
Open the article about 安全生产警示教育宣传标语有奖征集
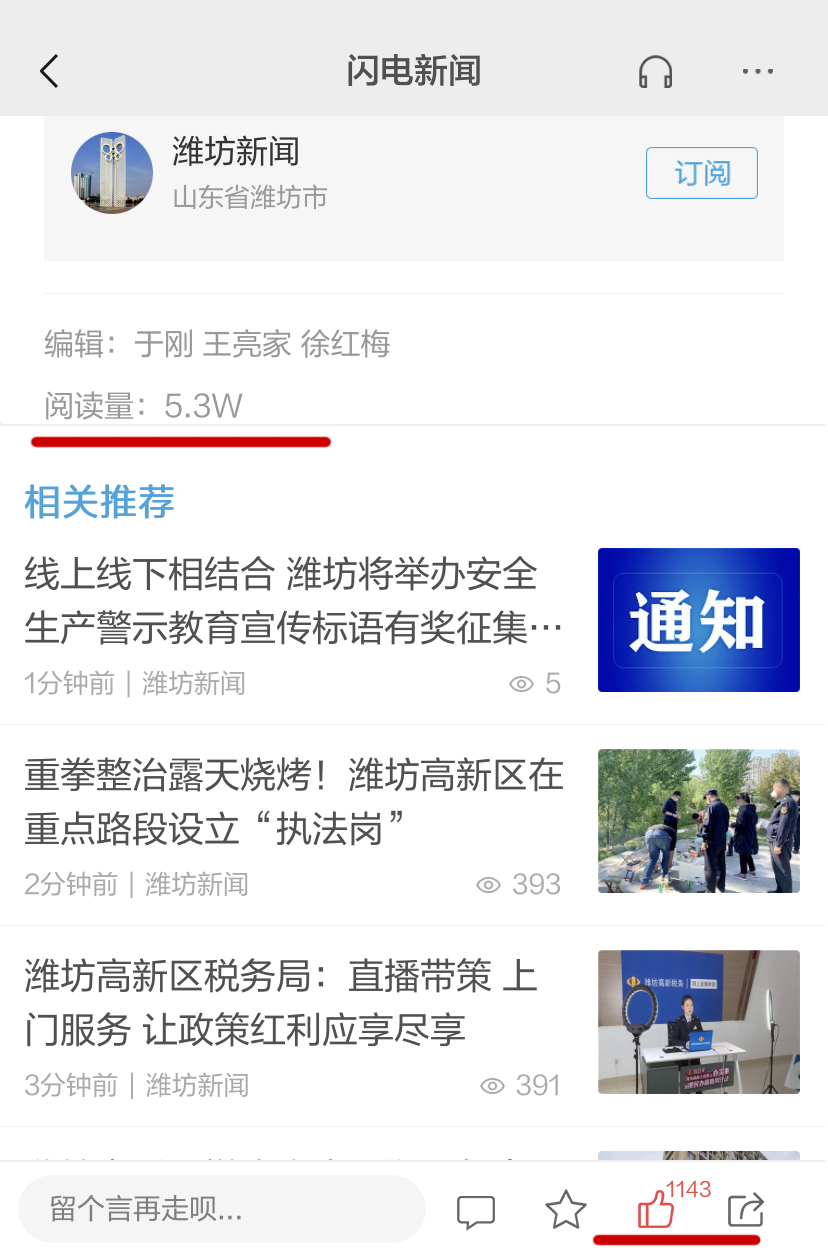pyautogui.click(x=293, y=601)
